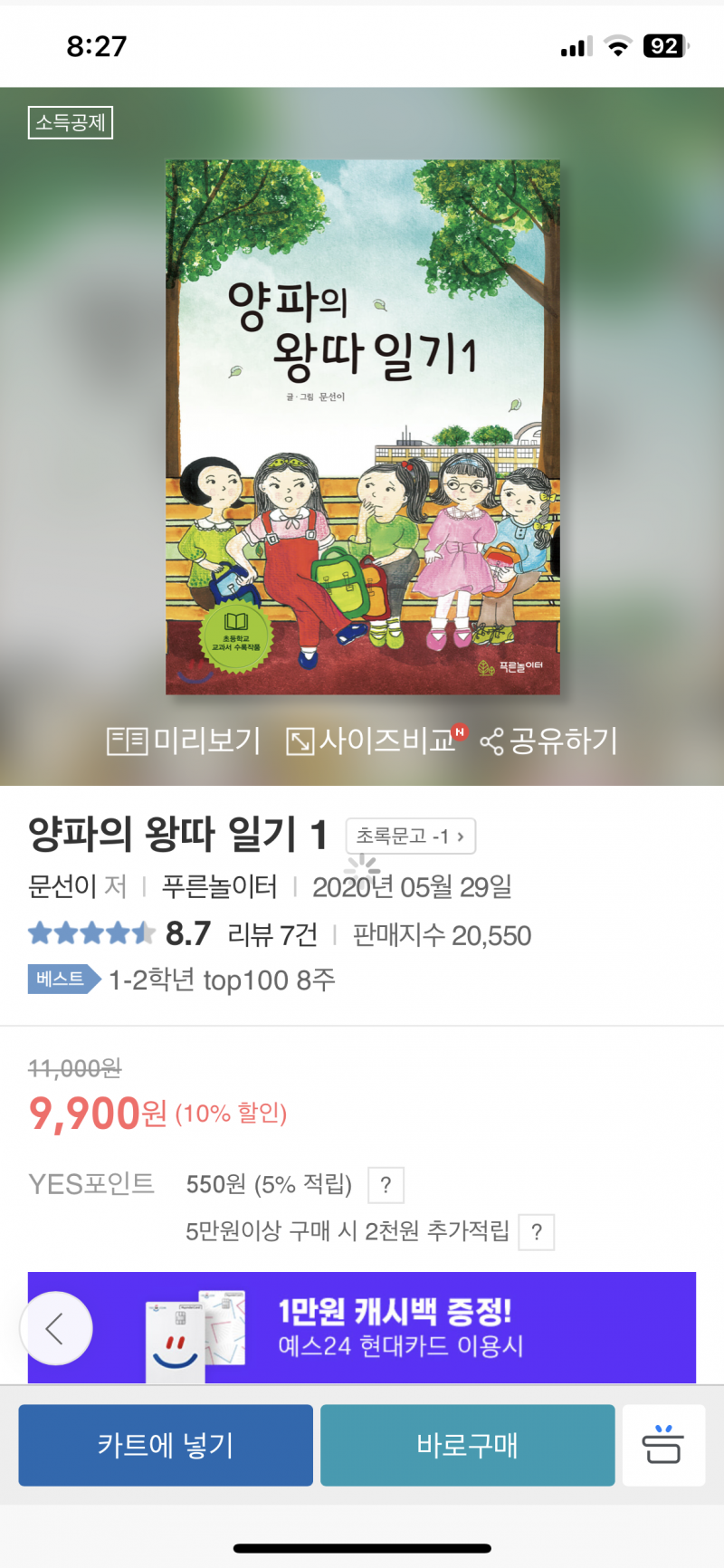The width and height of the screenshot is (724, 1568).
Task: Tap the gift icon beside 바로구매
Action: point(663,1445)
